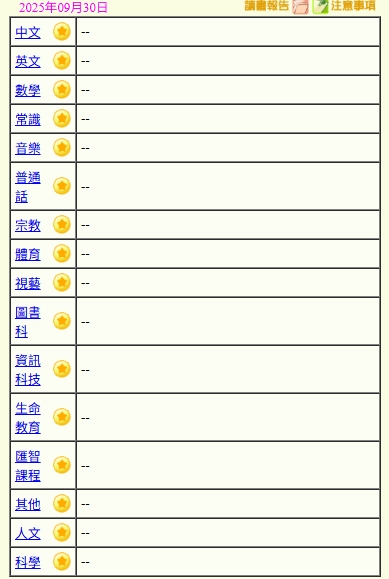Open the 音樂 subject link
Screen dimensions: 389x579
pos(28,148)
